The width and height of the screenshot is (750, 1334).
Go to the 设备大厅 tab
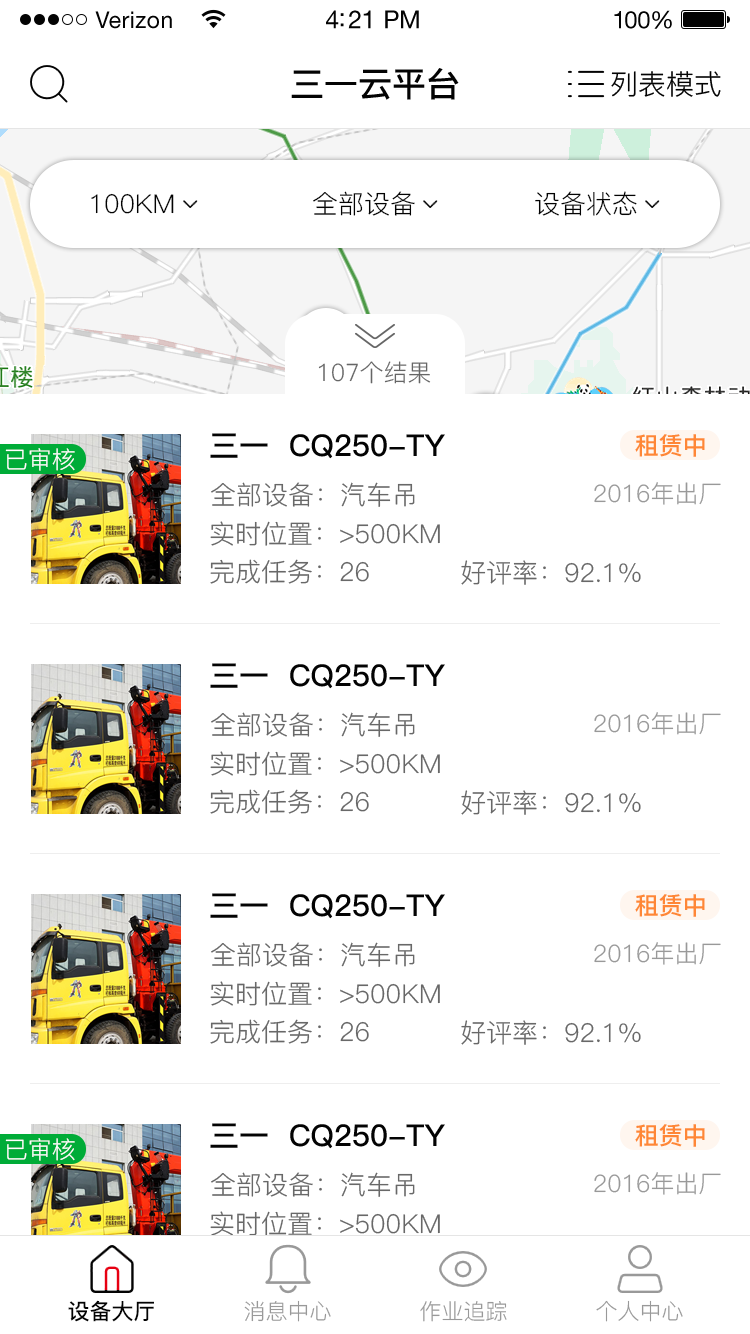pos(111,1285)
